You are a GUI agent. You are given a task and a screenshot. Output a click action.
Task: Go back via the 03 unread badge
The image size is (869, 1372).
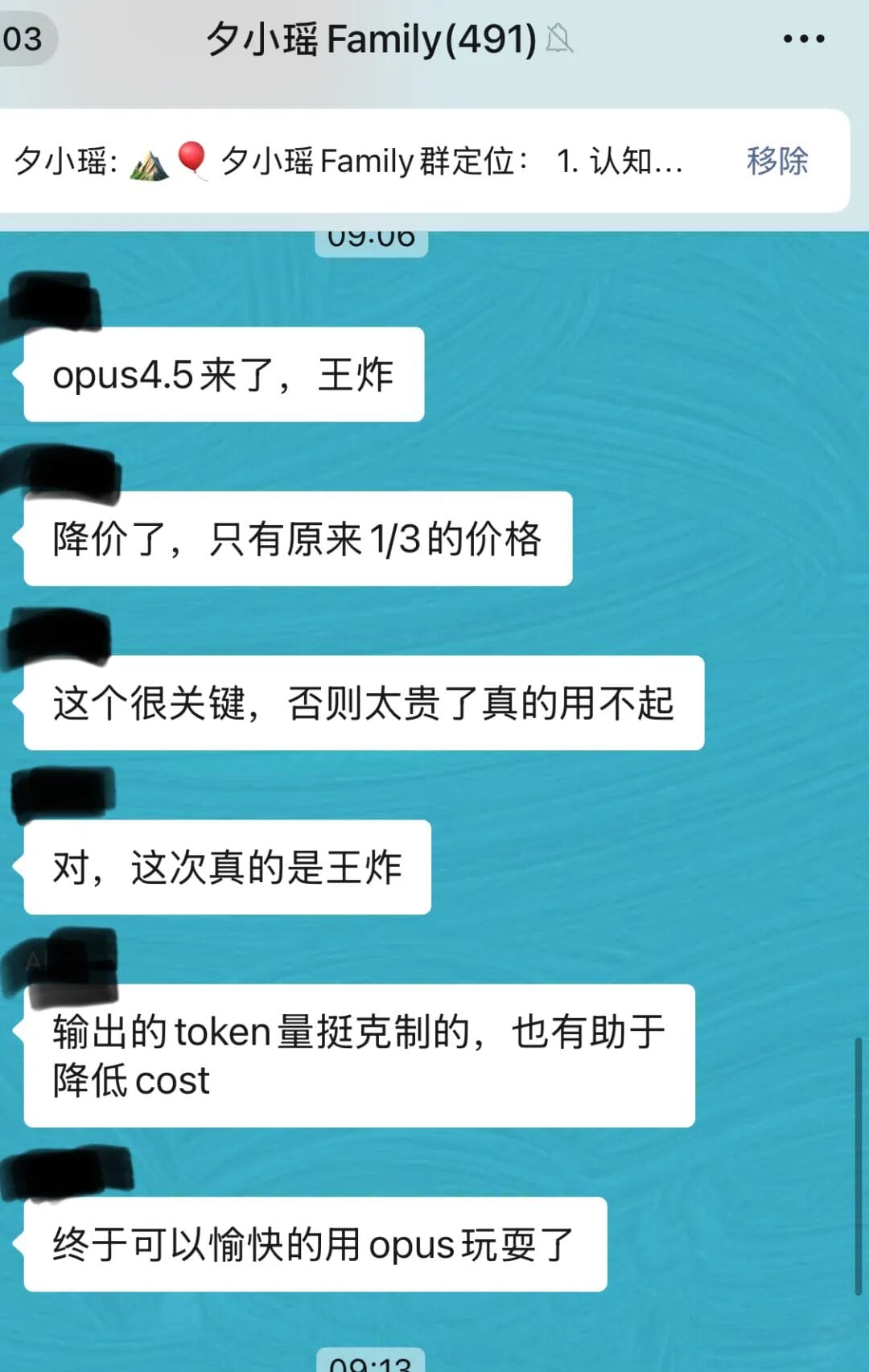pyautogui.click(x=24, y=39)
